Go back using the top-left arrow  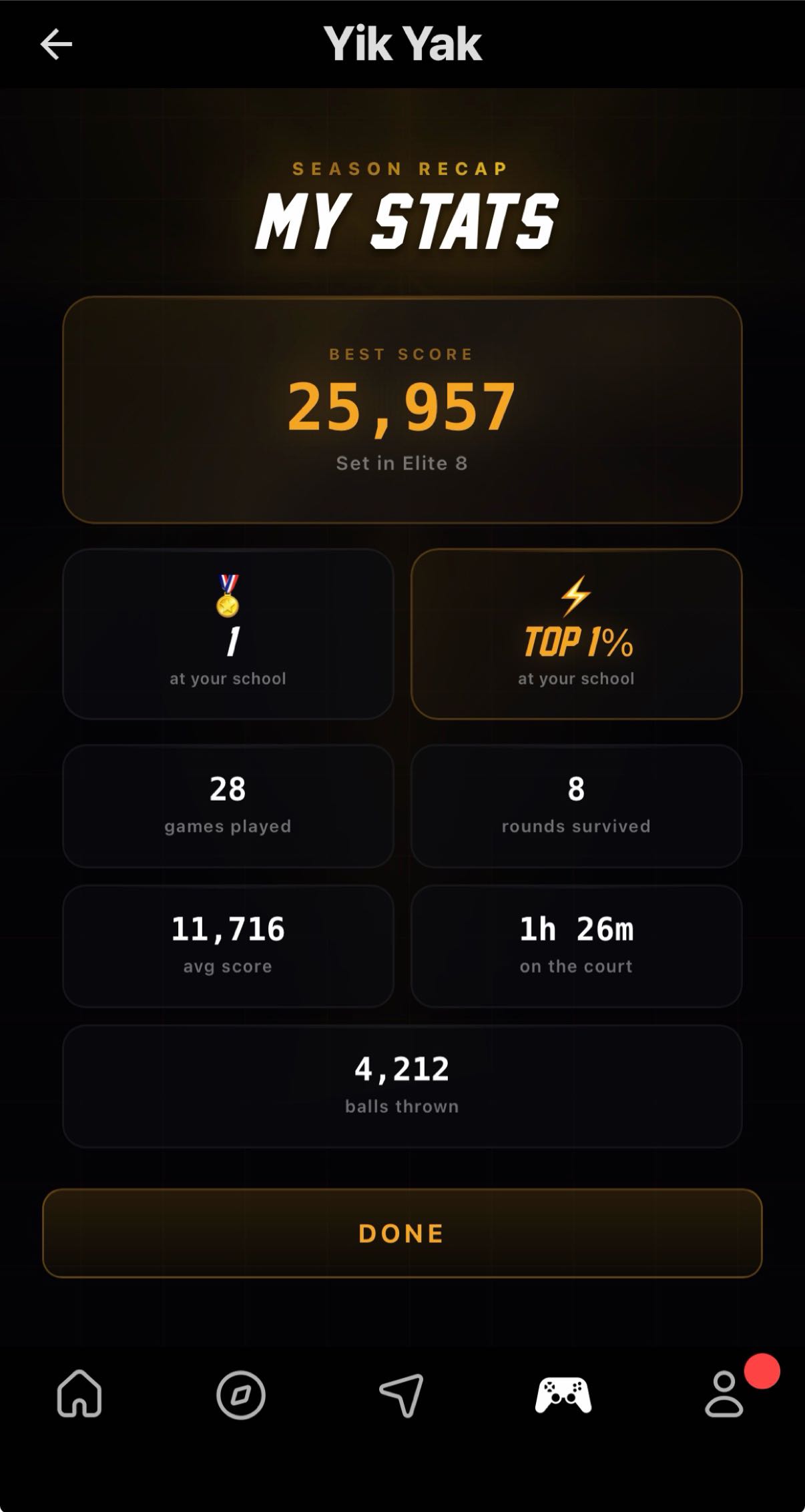point(56,45)
